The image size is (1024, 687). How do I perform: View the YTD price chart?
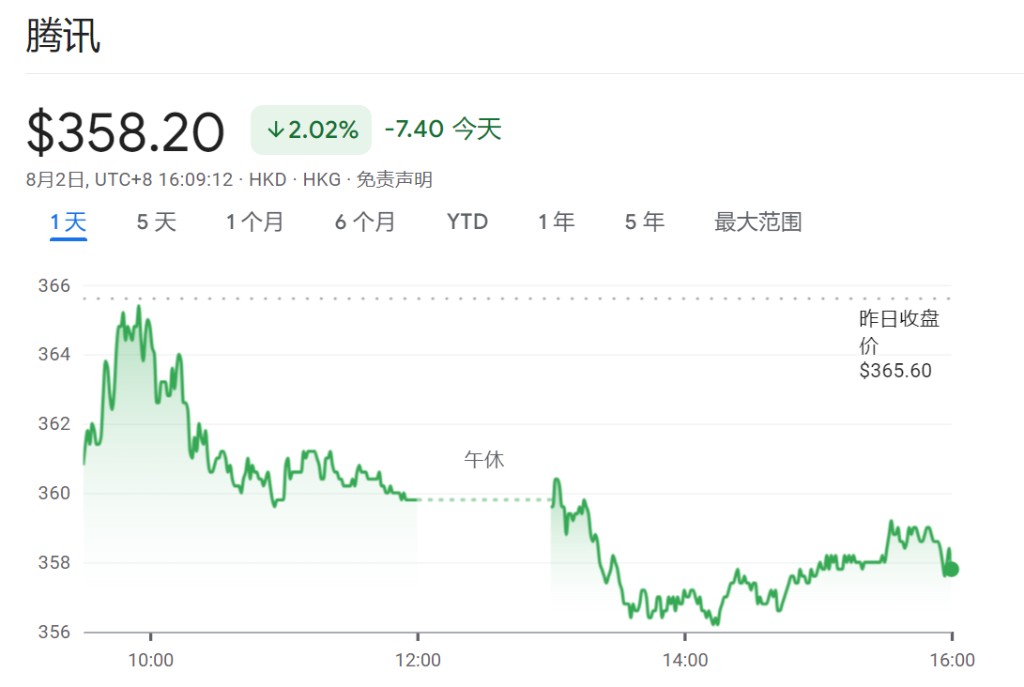467,222
